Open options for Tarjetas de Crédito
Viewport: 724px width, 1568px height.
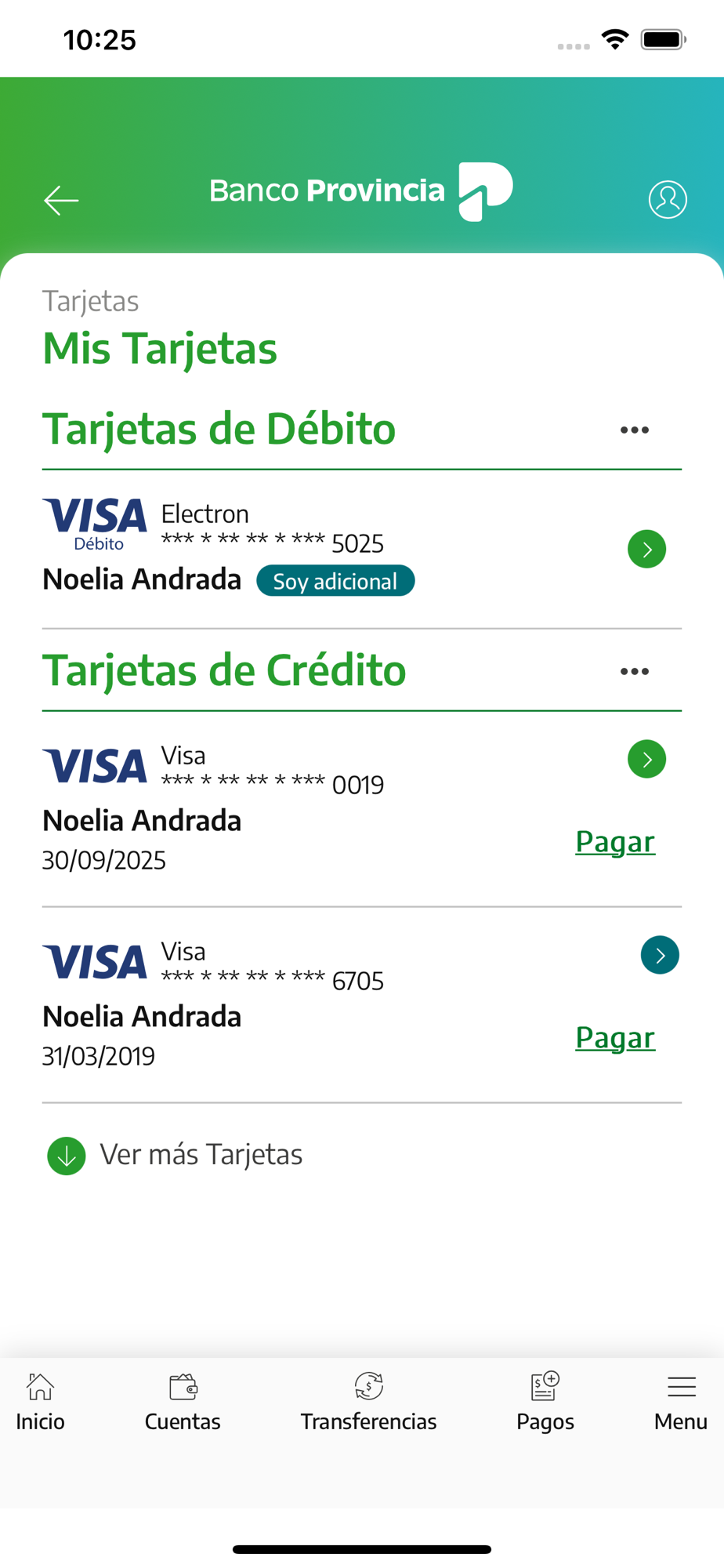tap(634, 671)
